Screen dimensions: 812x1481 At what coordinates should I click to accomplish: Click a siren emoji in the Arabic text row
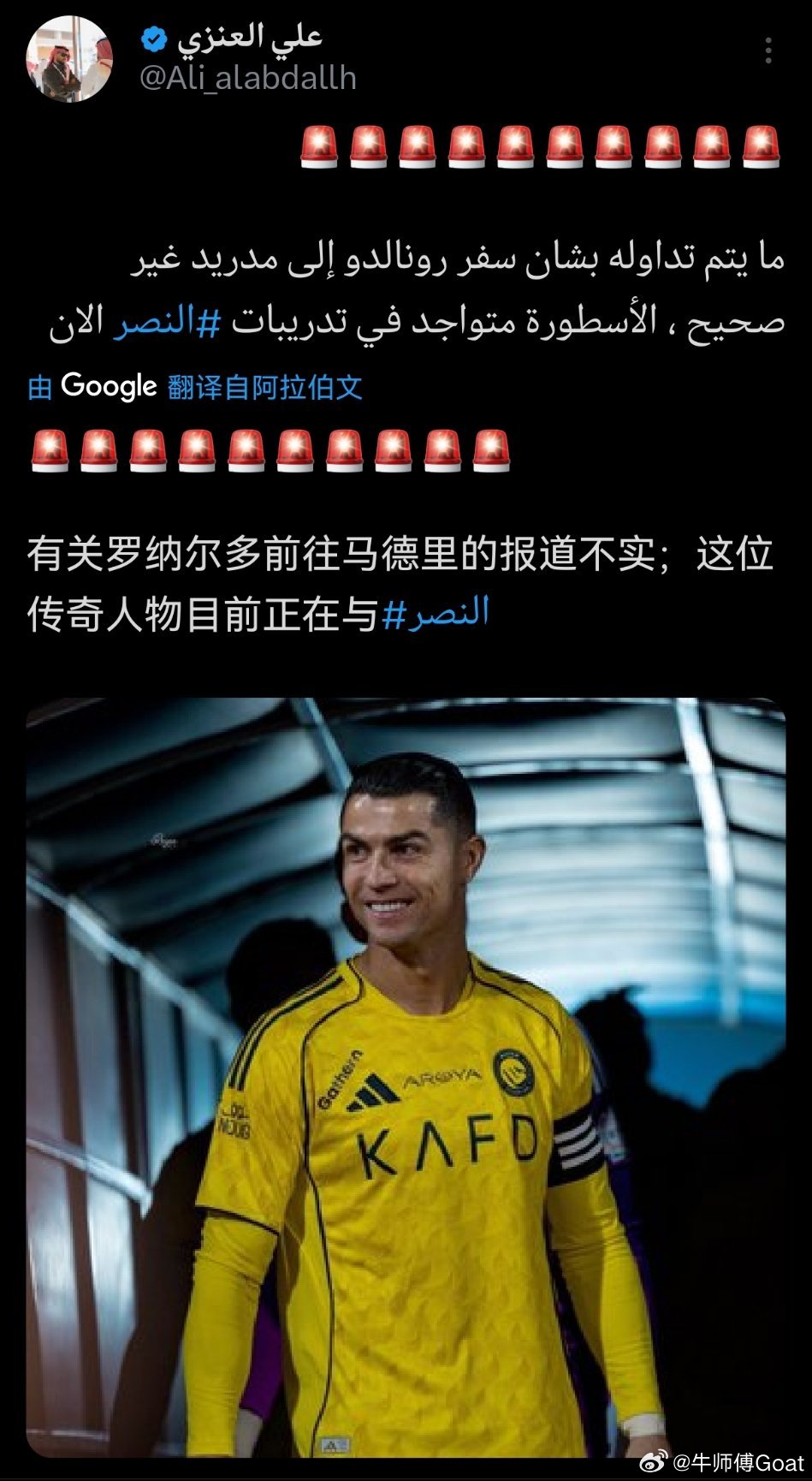click(x=513, y=144)
